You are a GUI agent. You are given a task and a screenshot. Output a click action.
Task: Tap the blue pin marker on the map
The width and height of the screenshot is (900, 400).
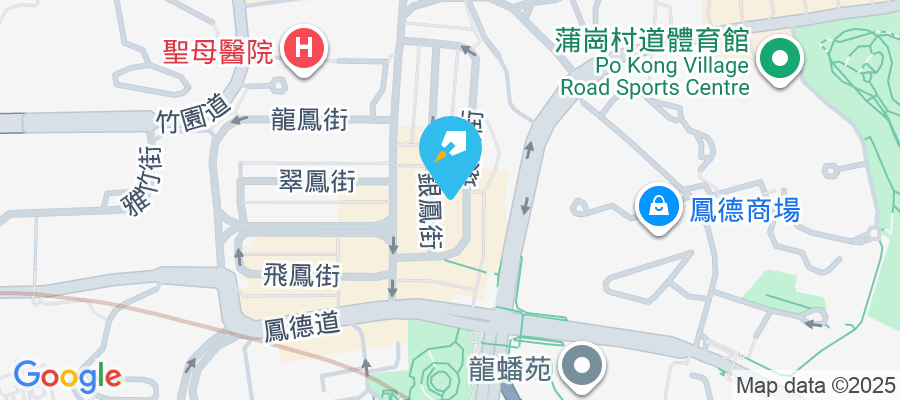coord(451,154)
